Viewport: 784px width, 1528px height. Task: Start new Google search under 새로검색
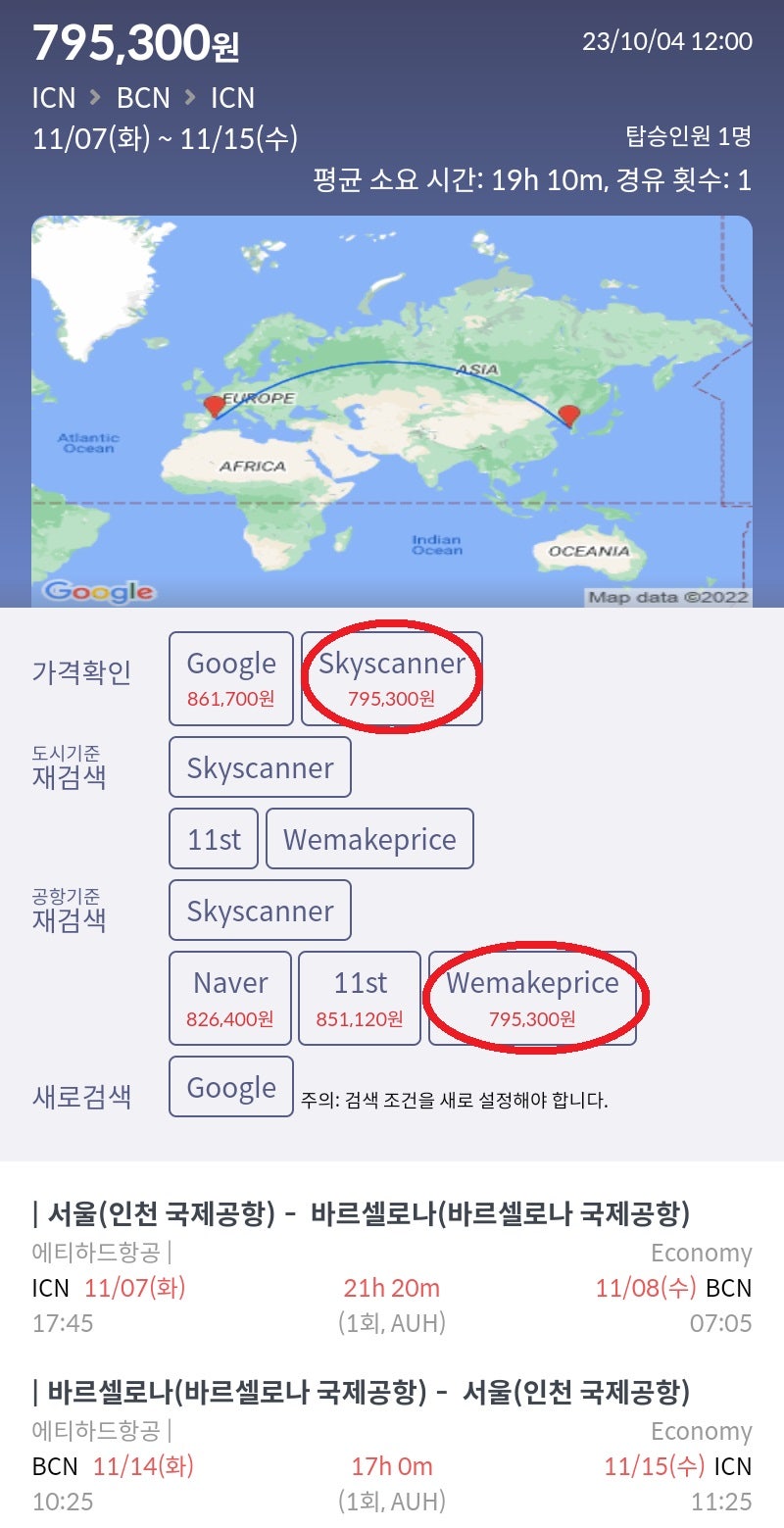[231, 1087]
